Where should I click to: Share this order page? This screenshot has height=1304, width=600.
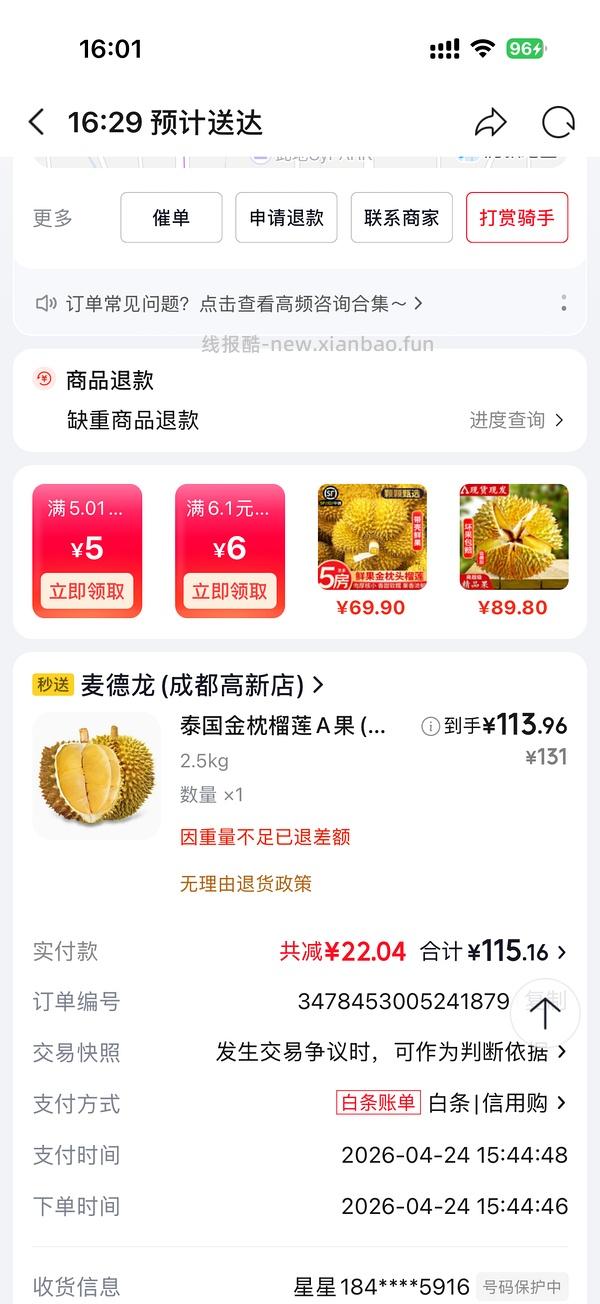(x=490, y=122)
